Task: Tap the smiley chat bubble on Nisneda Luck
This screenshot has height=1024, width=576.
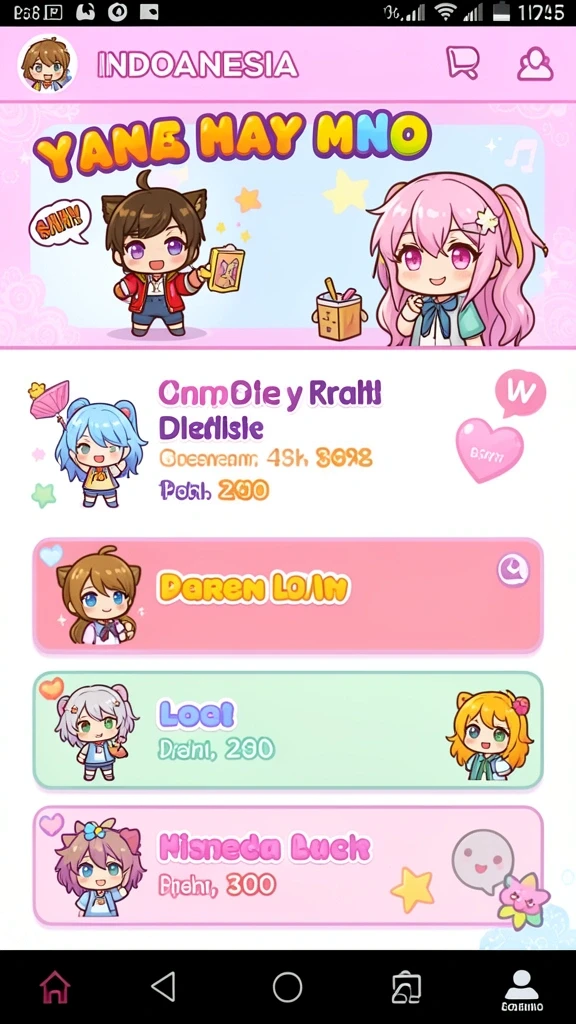Action: [483, 861]
